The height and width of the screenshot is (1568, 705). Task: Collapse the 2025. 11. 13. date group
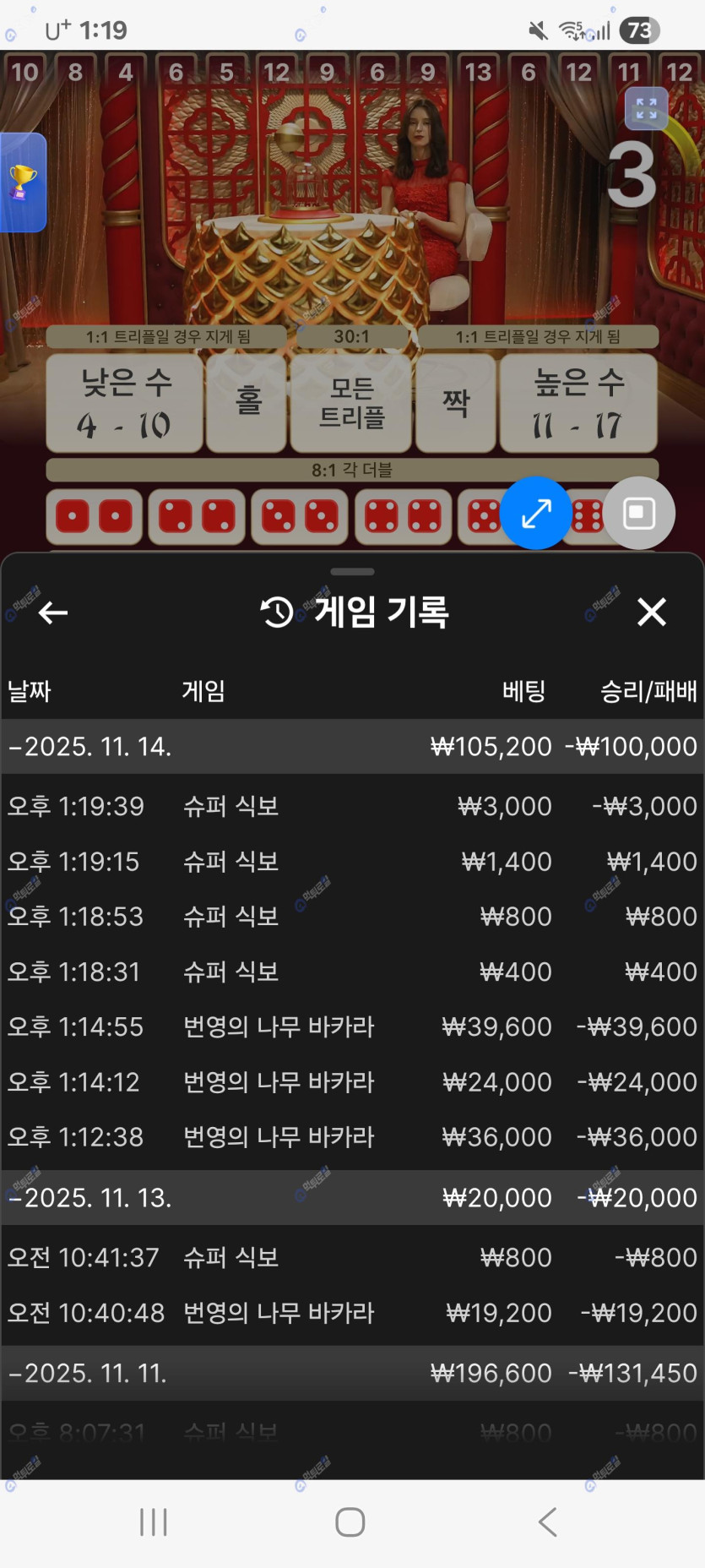(x=89, y=1198)
